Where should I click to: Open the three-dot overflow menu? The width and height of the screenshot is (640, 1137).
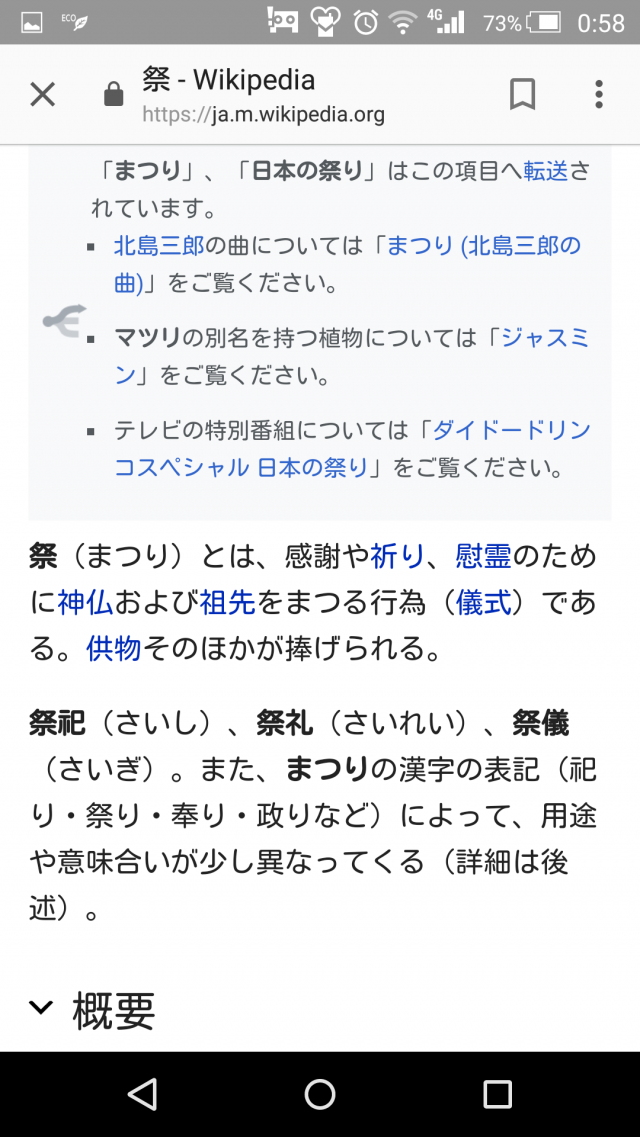click(598, 95)
